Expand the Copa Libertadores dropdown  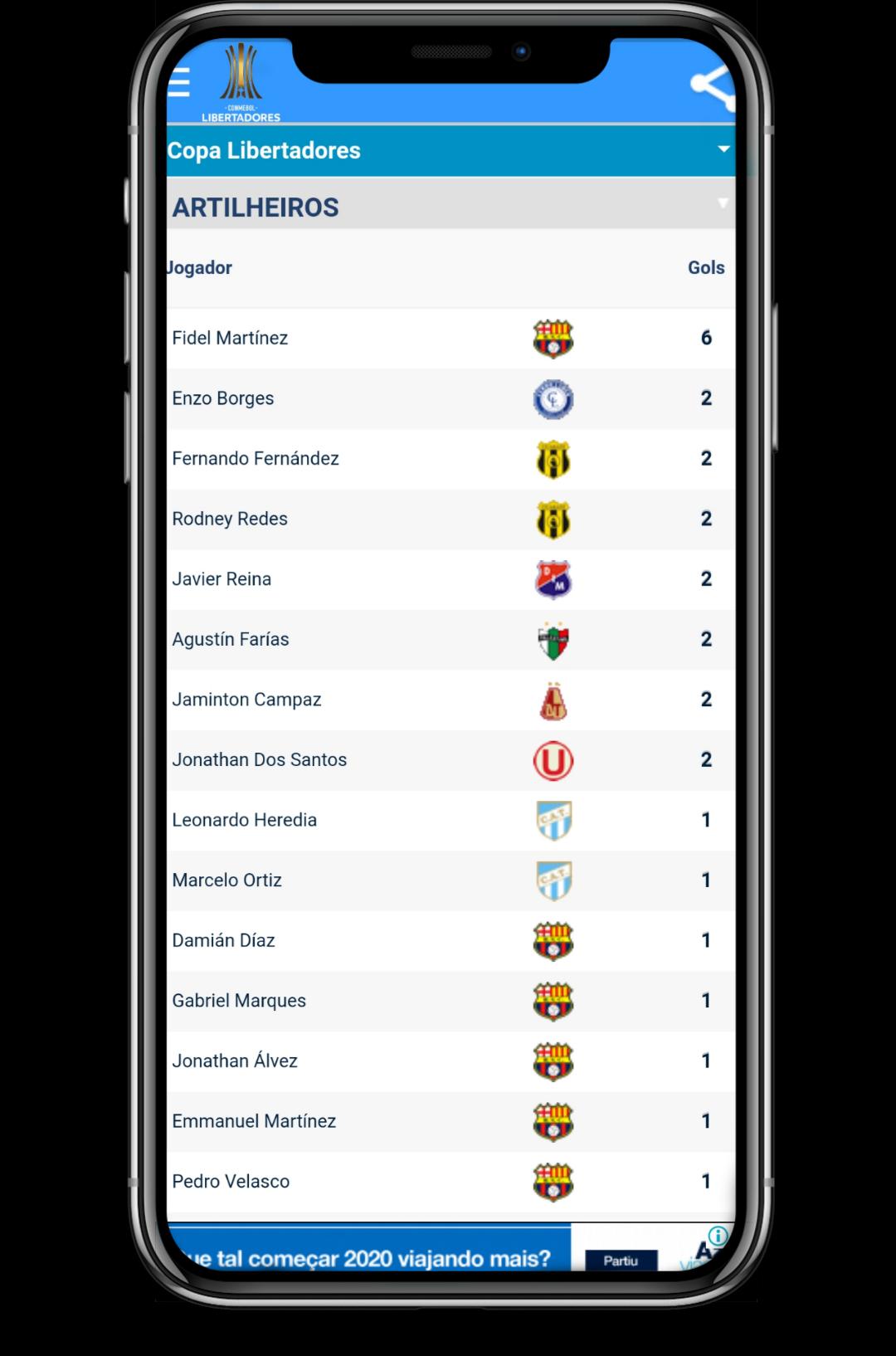723,149
